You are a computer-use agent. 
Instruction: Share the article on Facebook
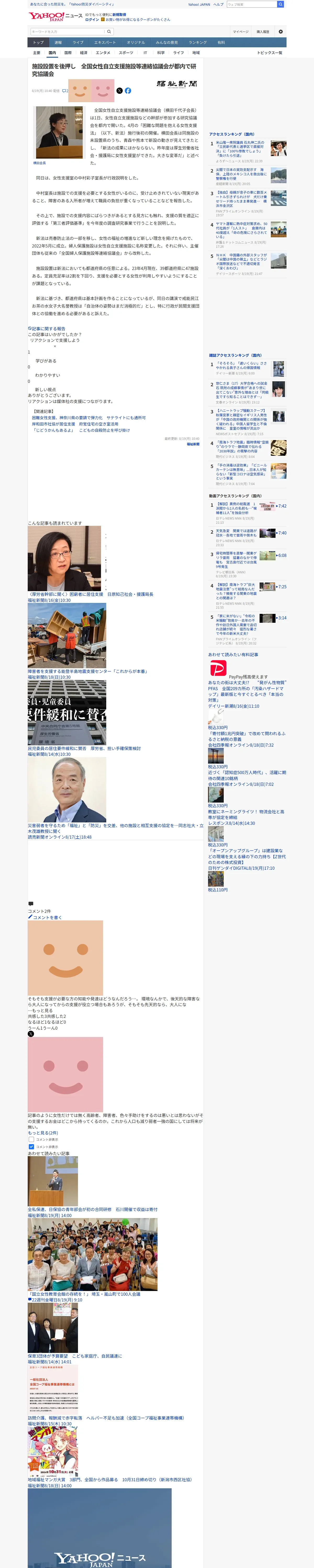pos(128,91)
